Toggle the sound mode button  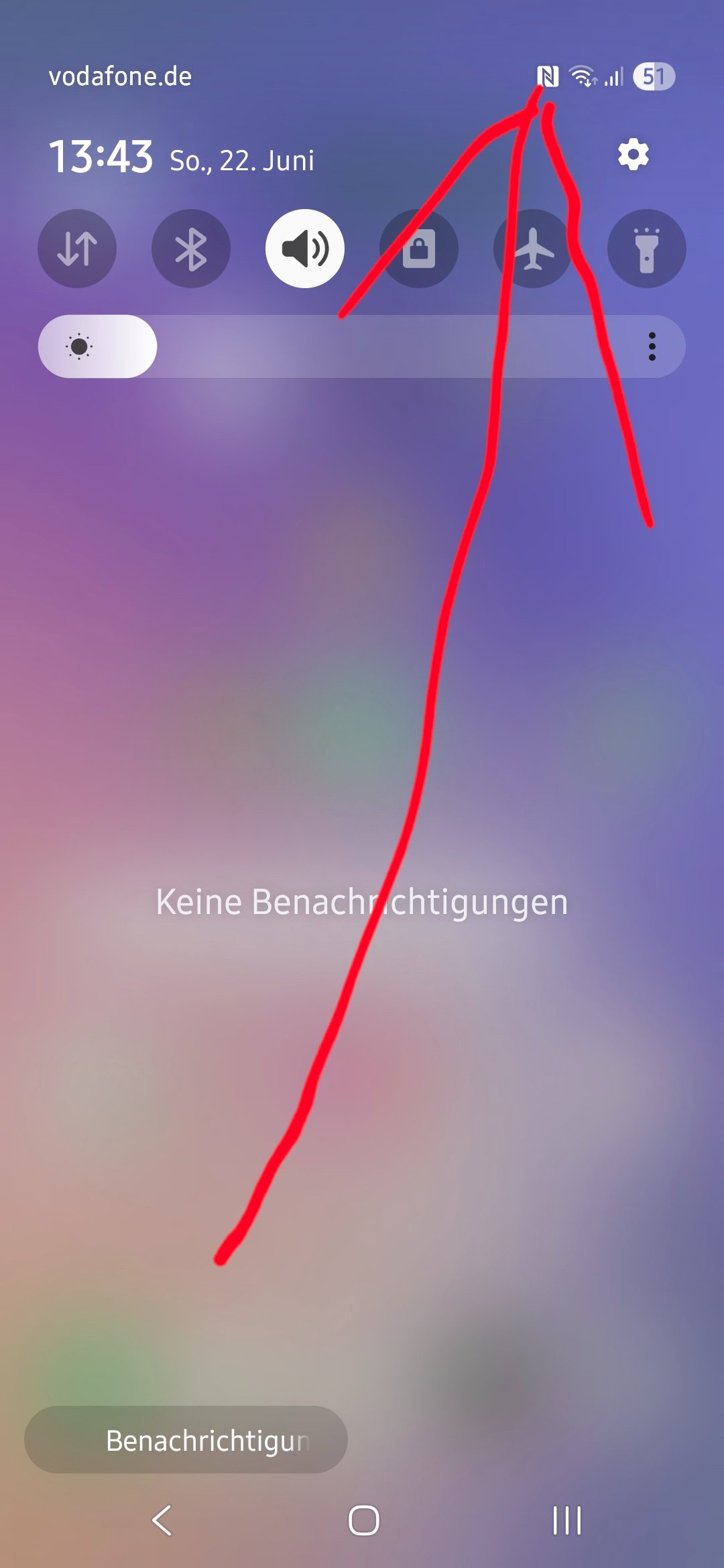(305, 249)
